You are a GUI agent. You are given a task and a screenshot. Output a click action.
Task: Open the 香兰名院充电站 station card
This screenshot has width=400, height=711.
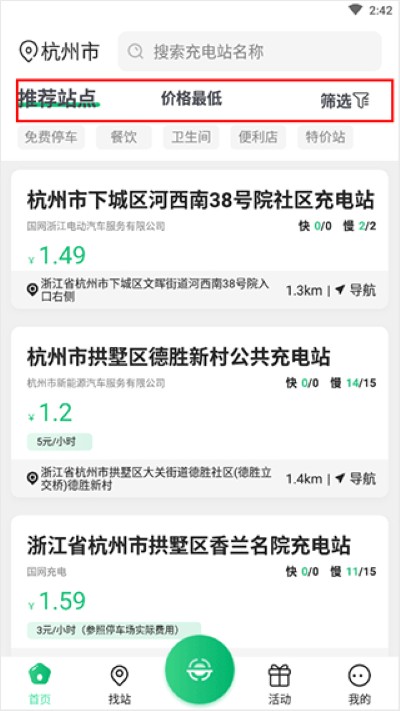pos(200,585)
